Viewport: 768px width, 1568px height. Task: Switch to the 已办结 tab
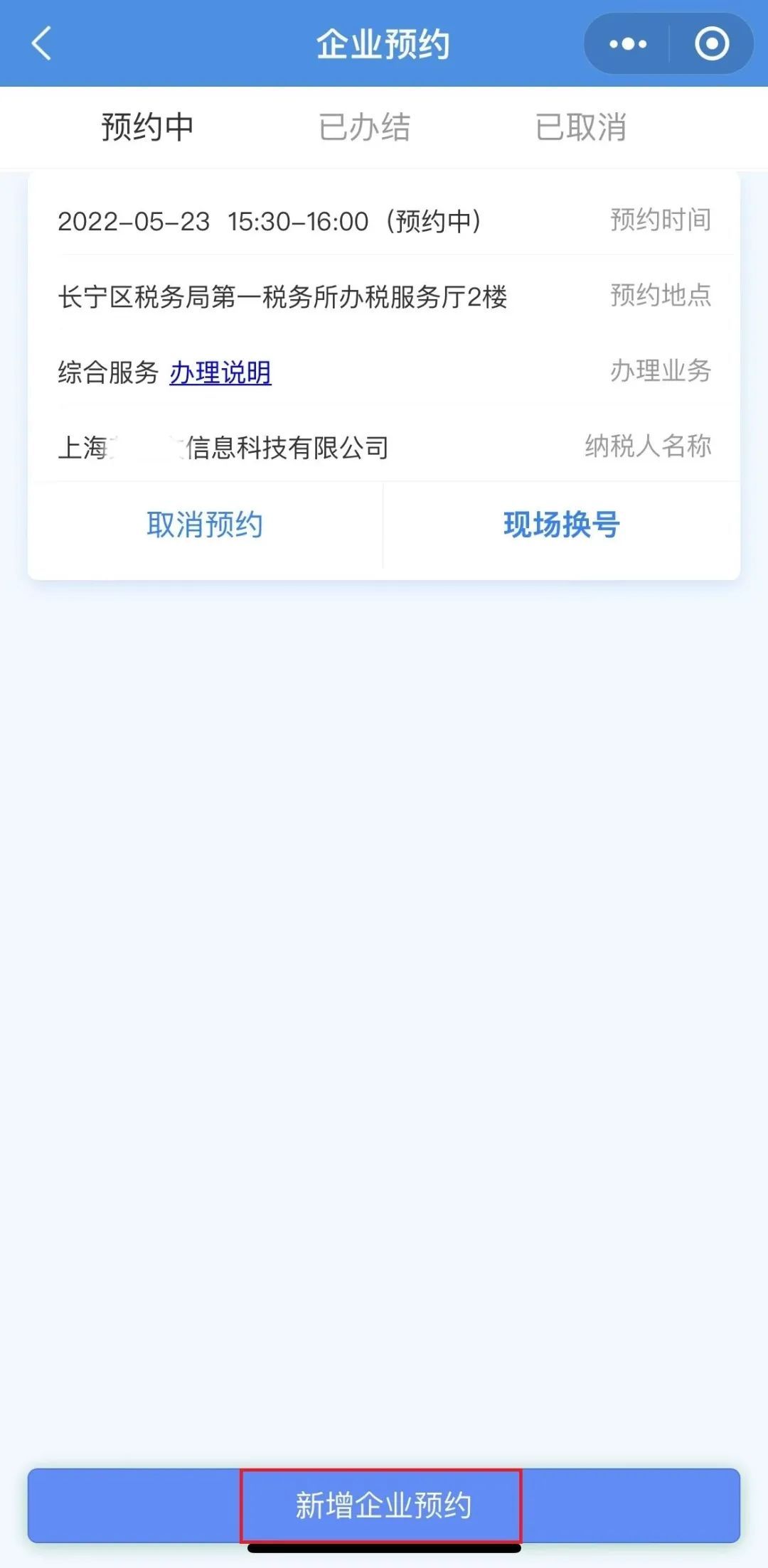[x=364, y=128]
